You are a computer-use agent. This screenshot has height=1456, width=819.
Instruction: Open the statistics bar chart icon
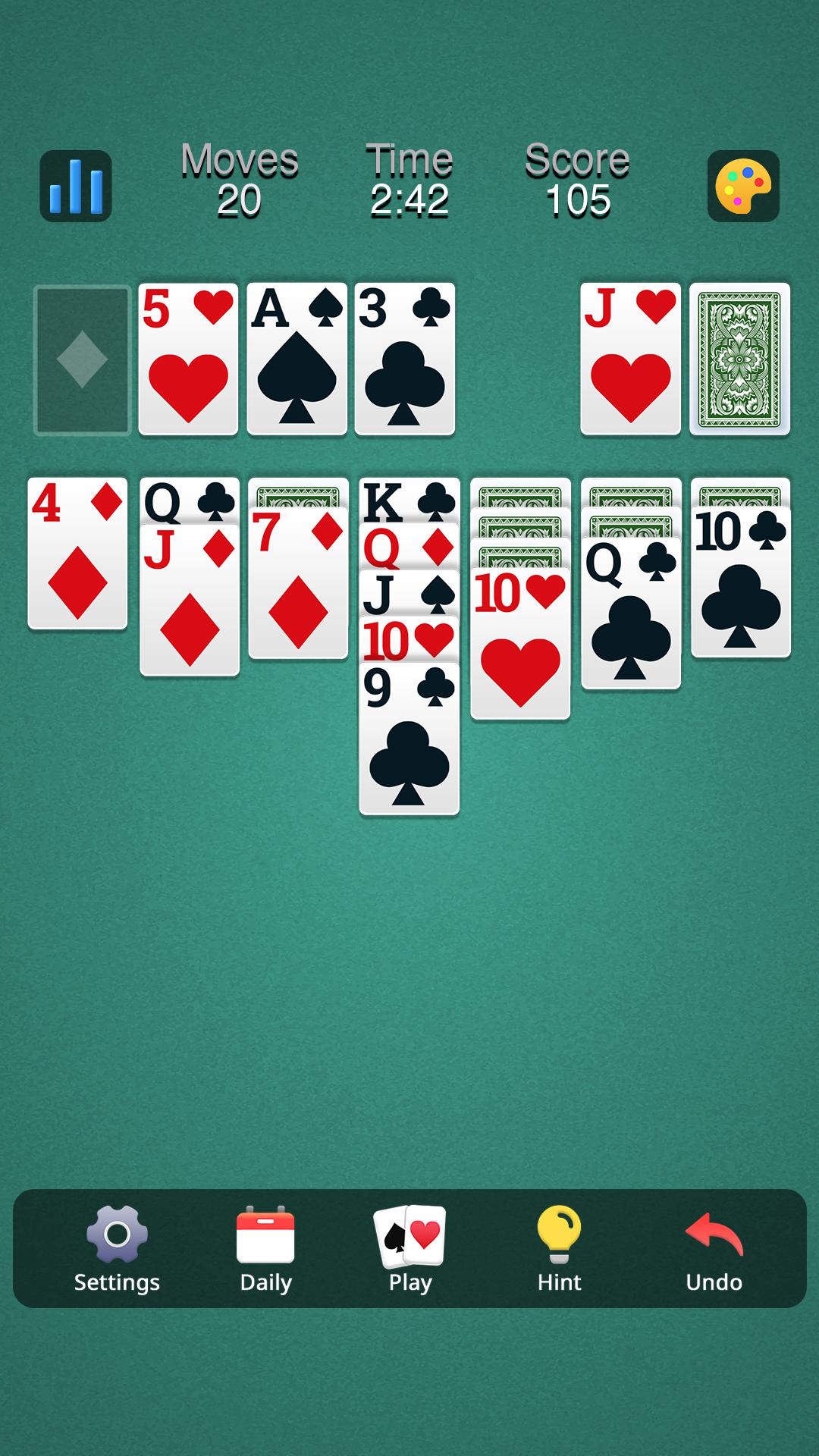click(x=76, y=186)
